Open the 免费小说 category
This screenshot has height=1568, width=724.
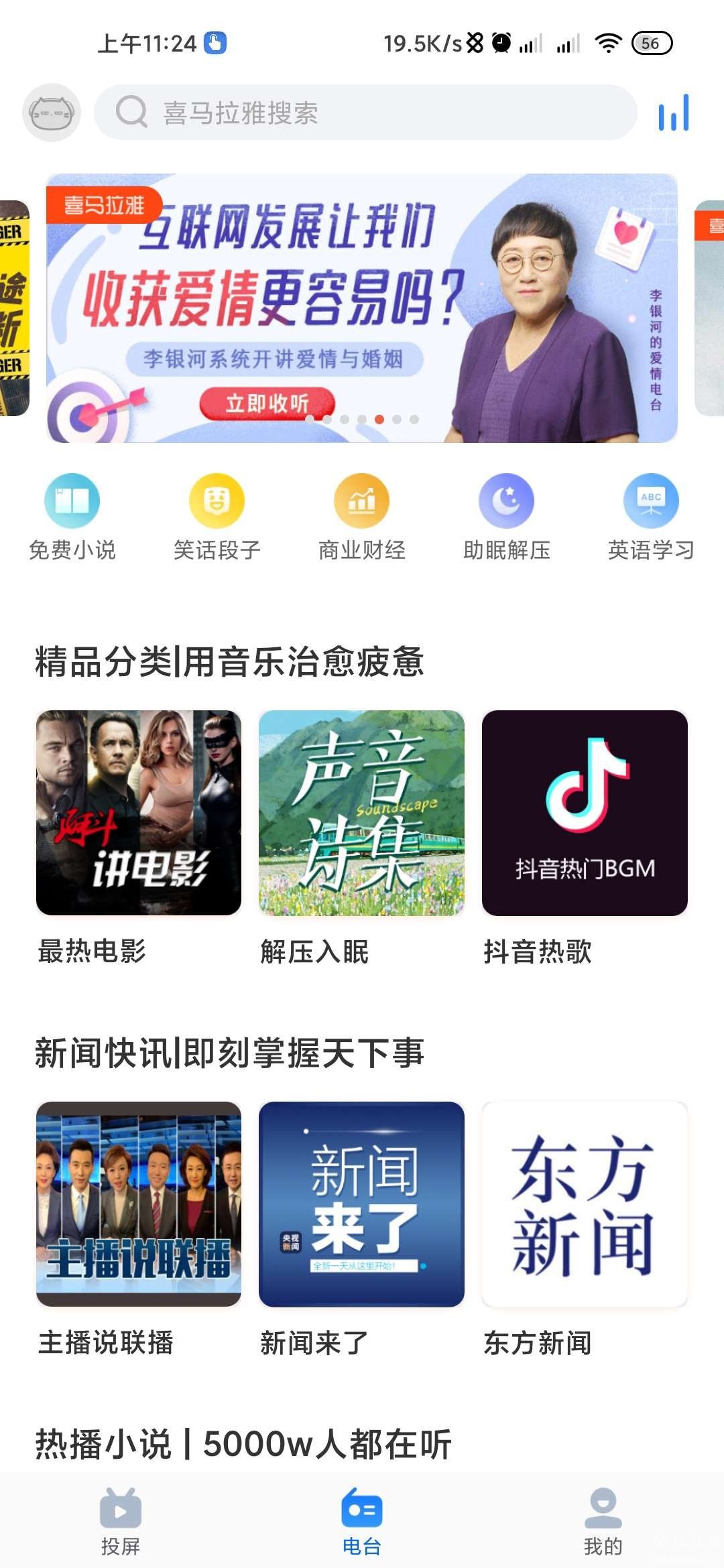[x=72, y=517]
